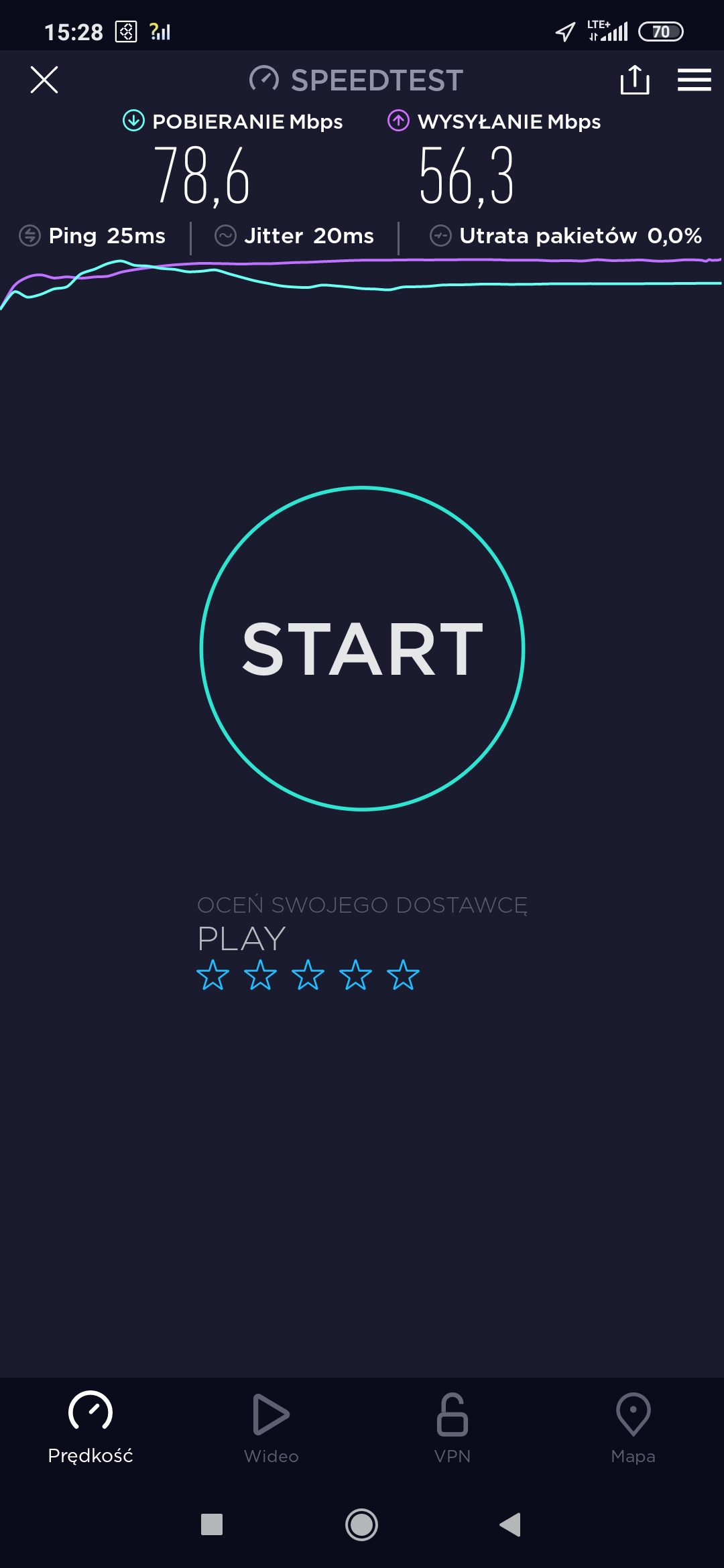
Task: Select the Prędkość tab
Action: tap(90, 1427)
